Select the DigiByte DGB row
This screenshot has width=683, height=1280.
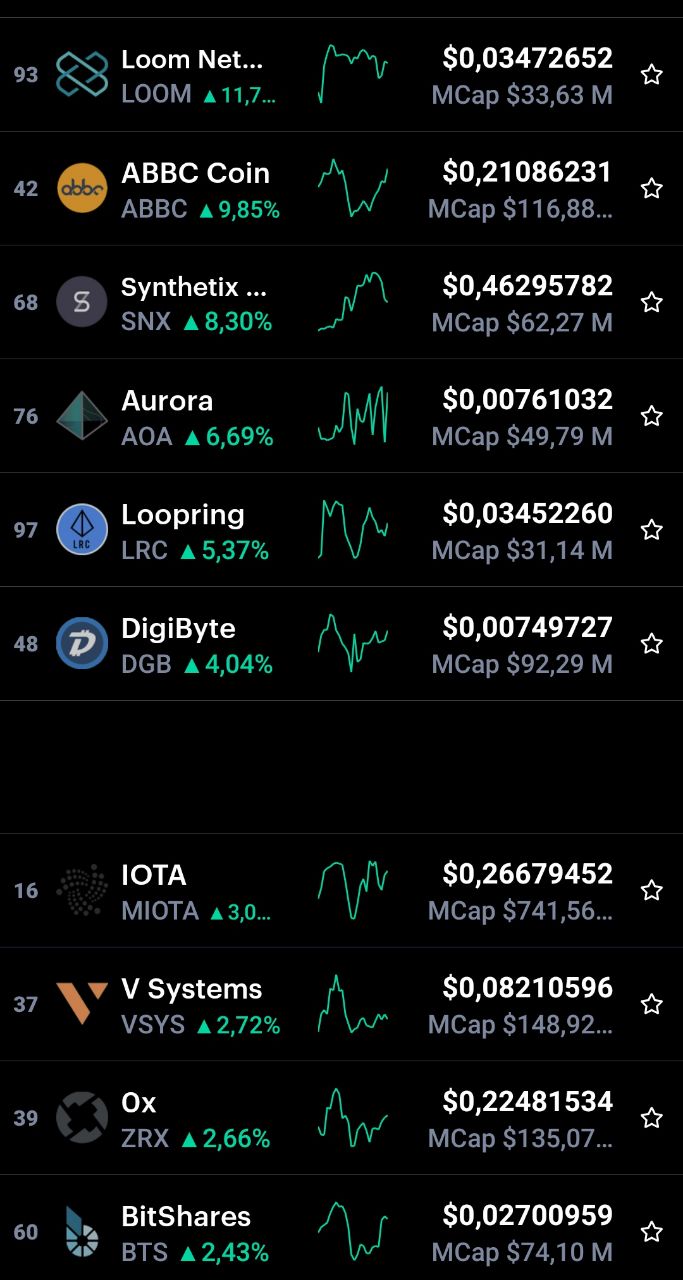(341, 644)
